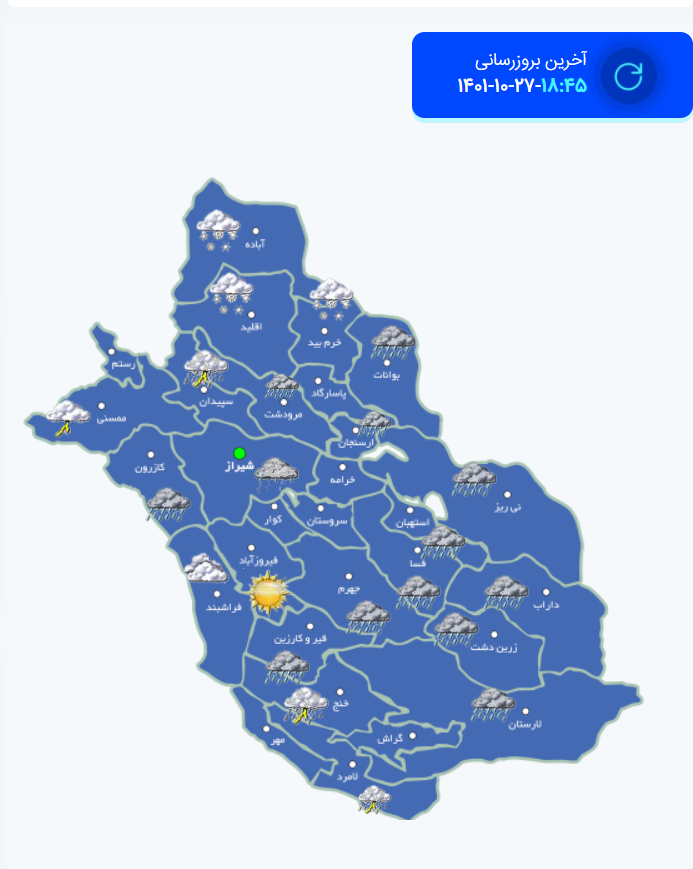Image resolution: width=693 pixels, height=869 pixels.
Task: Refresh the last weather update
Action: [629, 76]
